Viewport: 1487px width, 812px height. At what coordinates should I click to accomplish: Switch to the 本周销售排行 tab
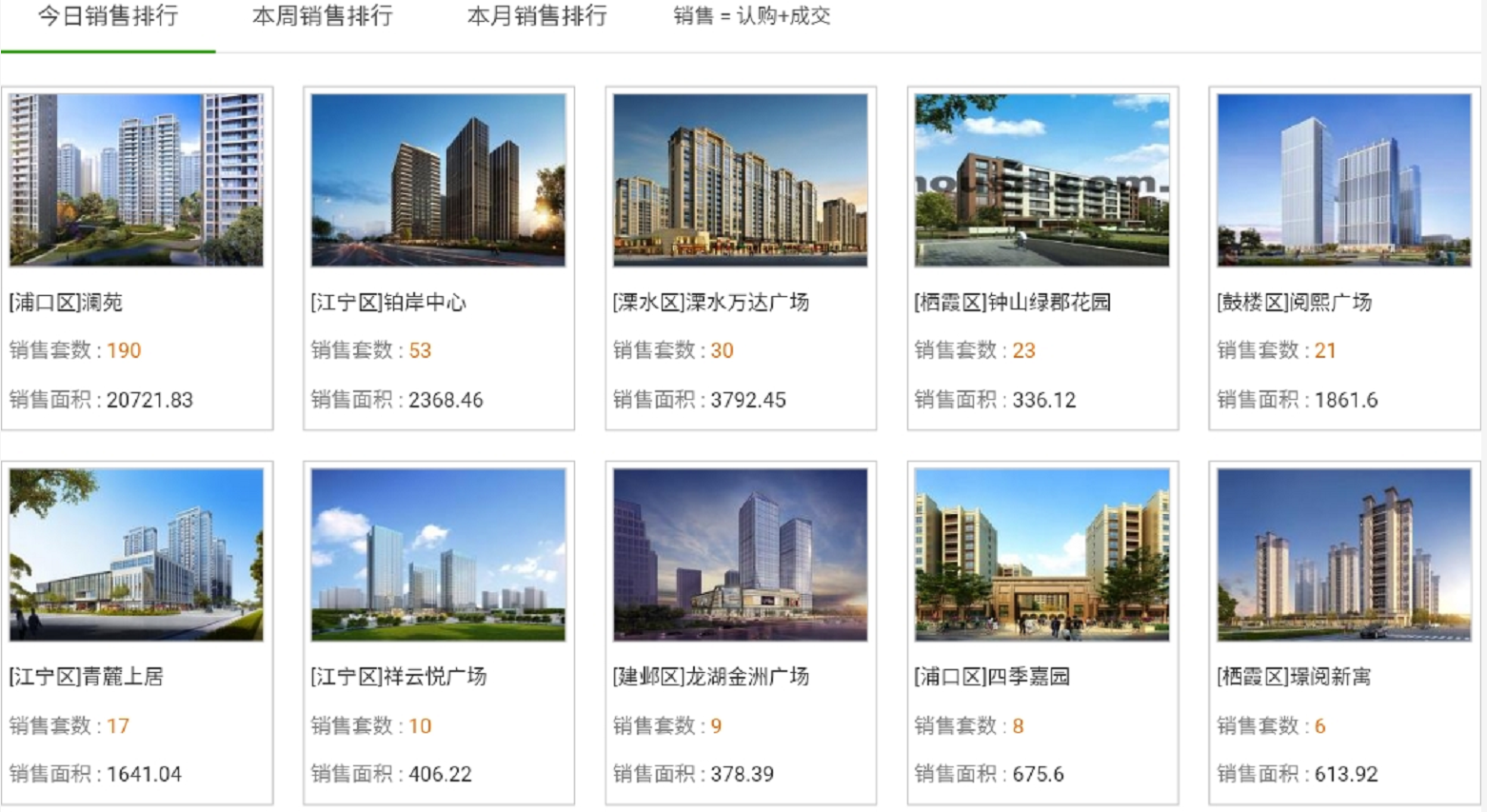tap(322, 17)
